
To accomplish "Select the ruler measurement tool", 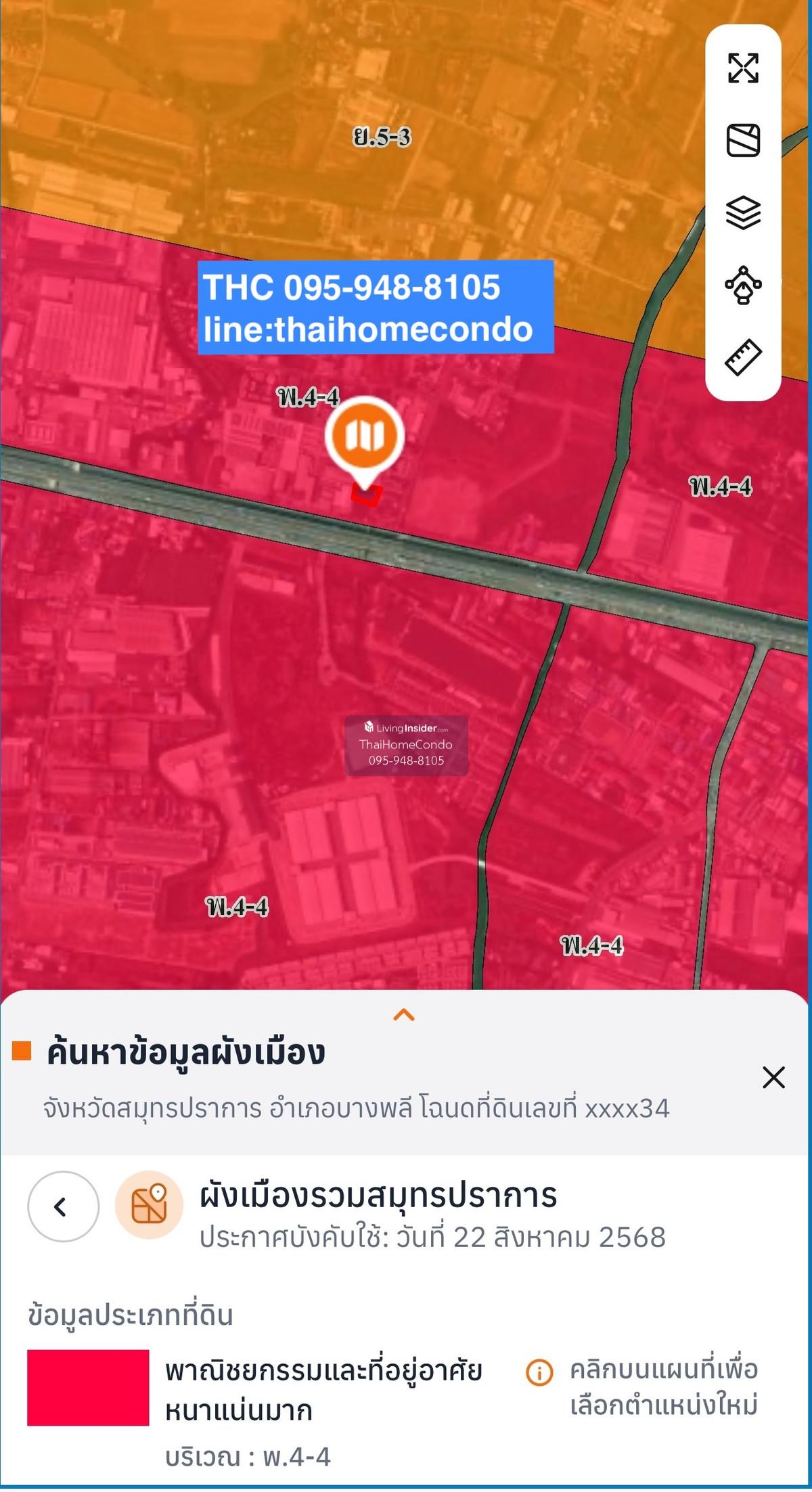I will (x=743, y=357).
